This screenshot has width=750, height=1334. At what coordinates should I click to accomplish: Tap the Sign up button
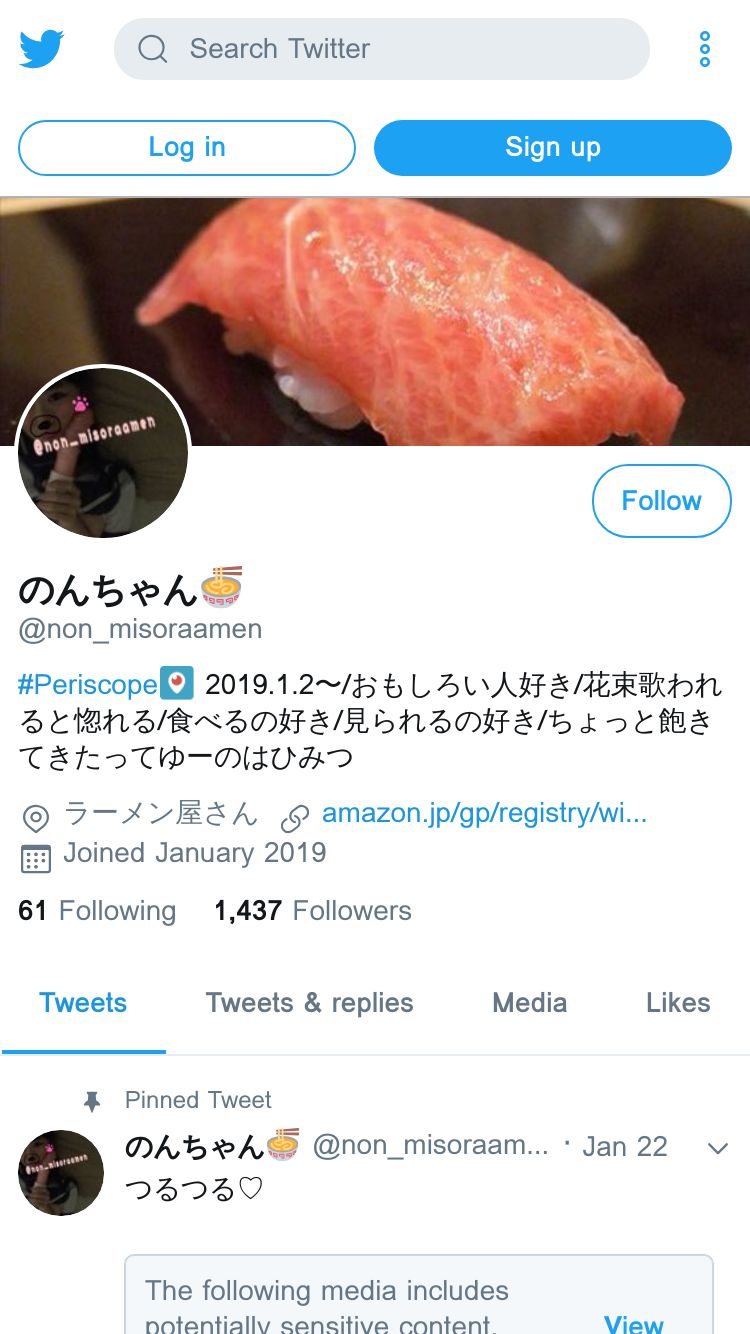point(553,147)
